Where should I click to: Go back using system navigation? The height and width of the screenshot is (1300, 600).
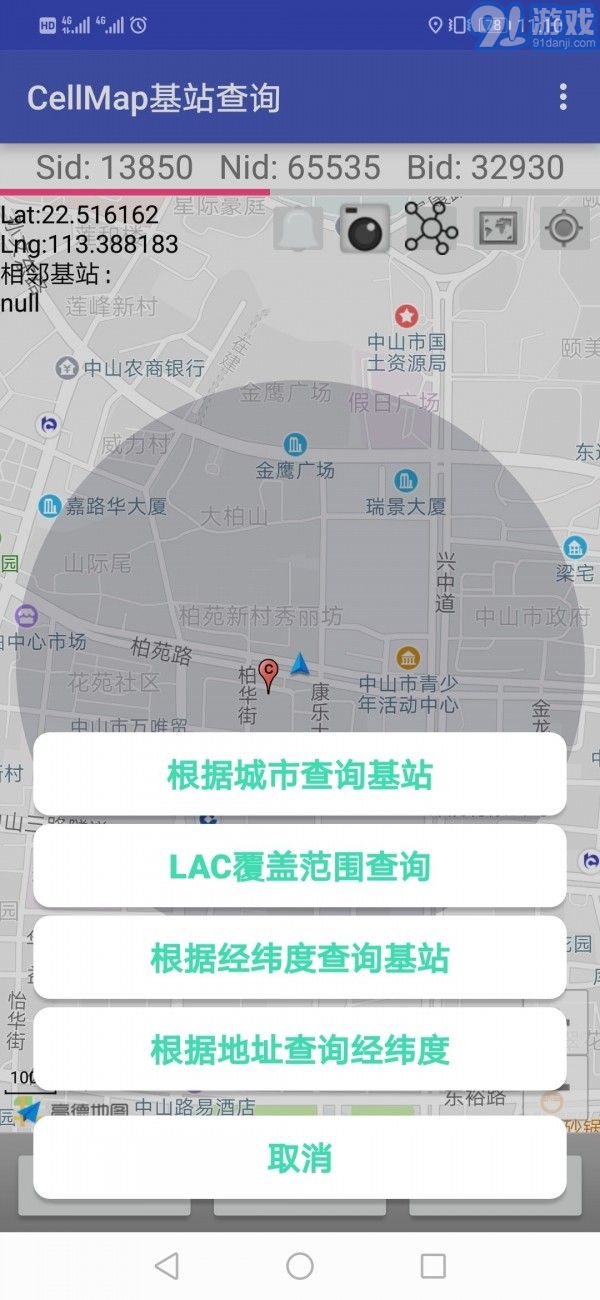pyautogui.click(x=167, y=1266)
